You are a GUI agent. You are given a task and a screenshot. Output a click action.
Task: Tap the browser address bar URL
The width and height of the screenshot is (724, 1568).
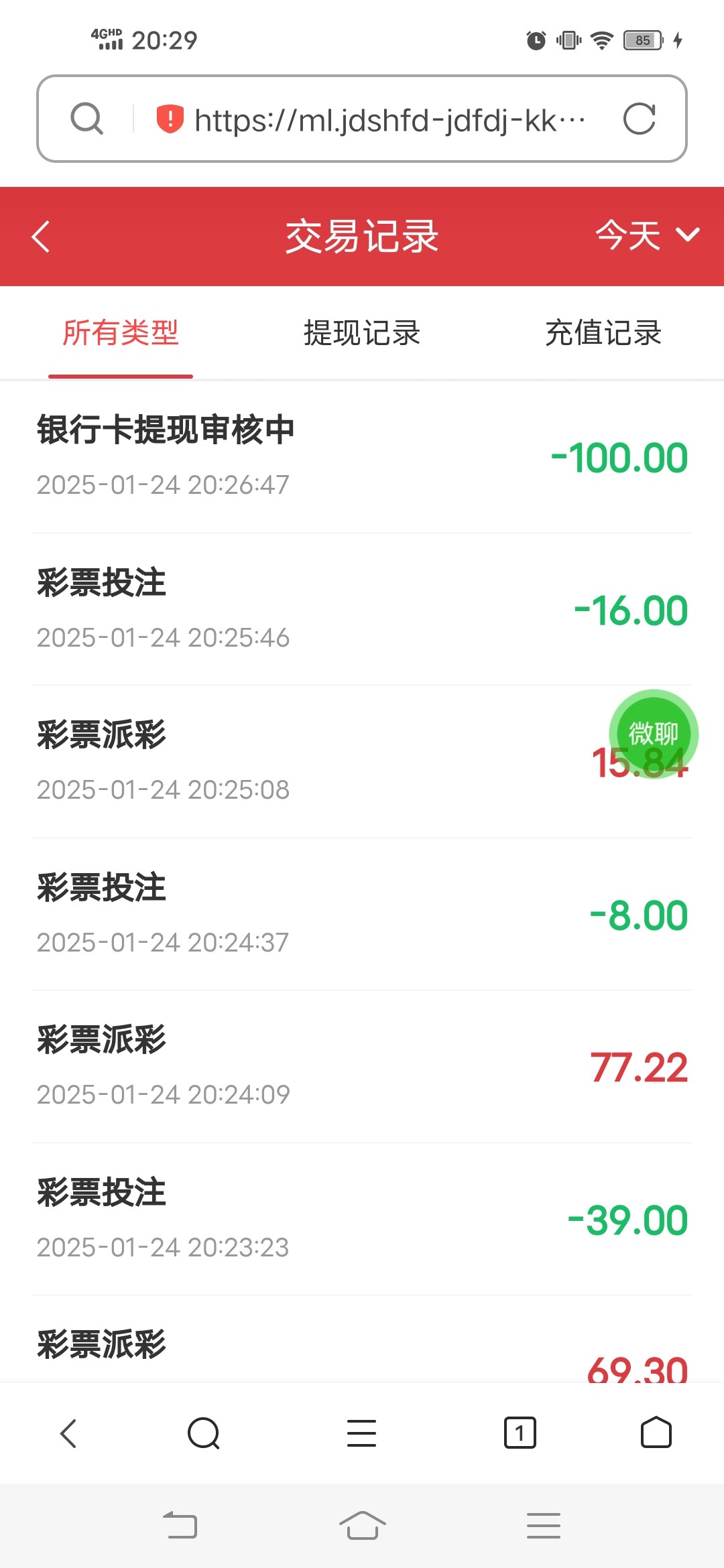click(x=389, y=121)
